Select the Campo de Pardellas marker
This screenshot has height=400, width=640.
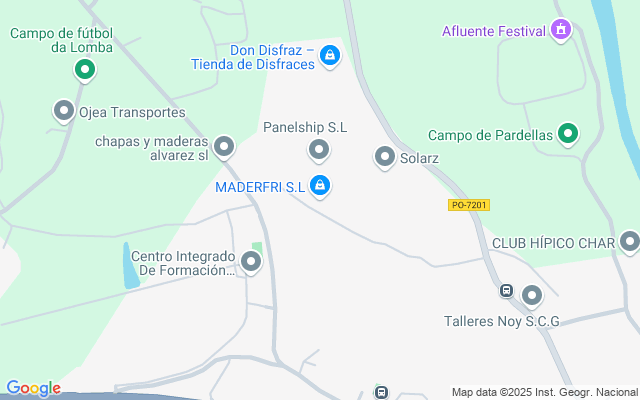pos(568,134)
